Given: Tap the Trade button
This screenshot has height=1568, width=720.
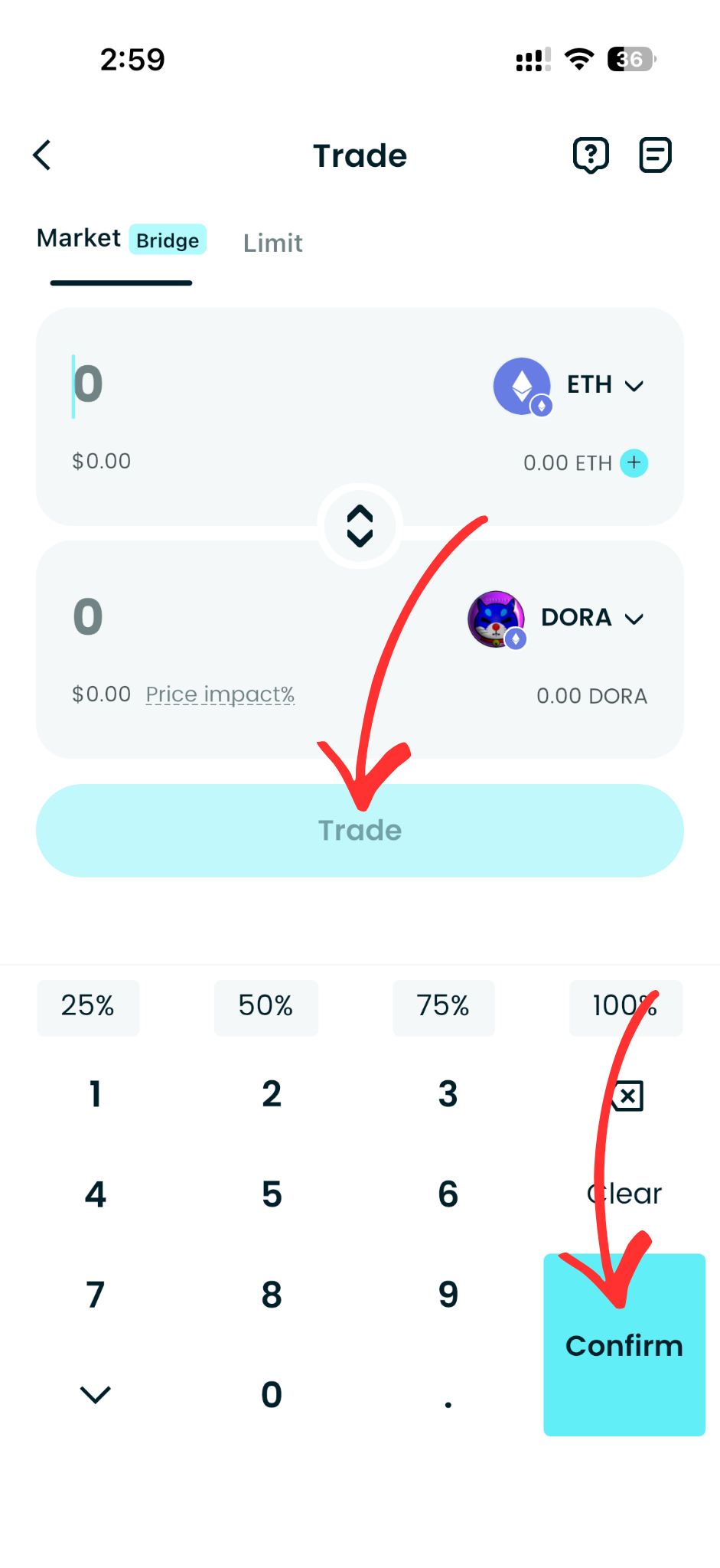Looking at the screenshot, I should (x=360, y=830).
